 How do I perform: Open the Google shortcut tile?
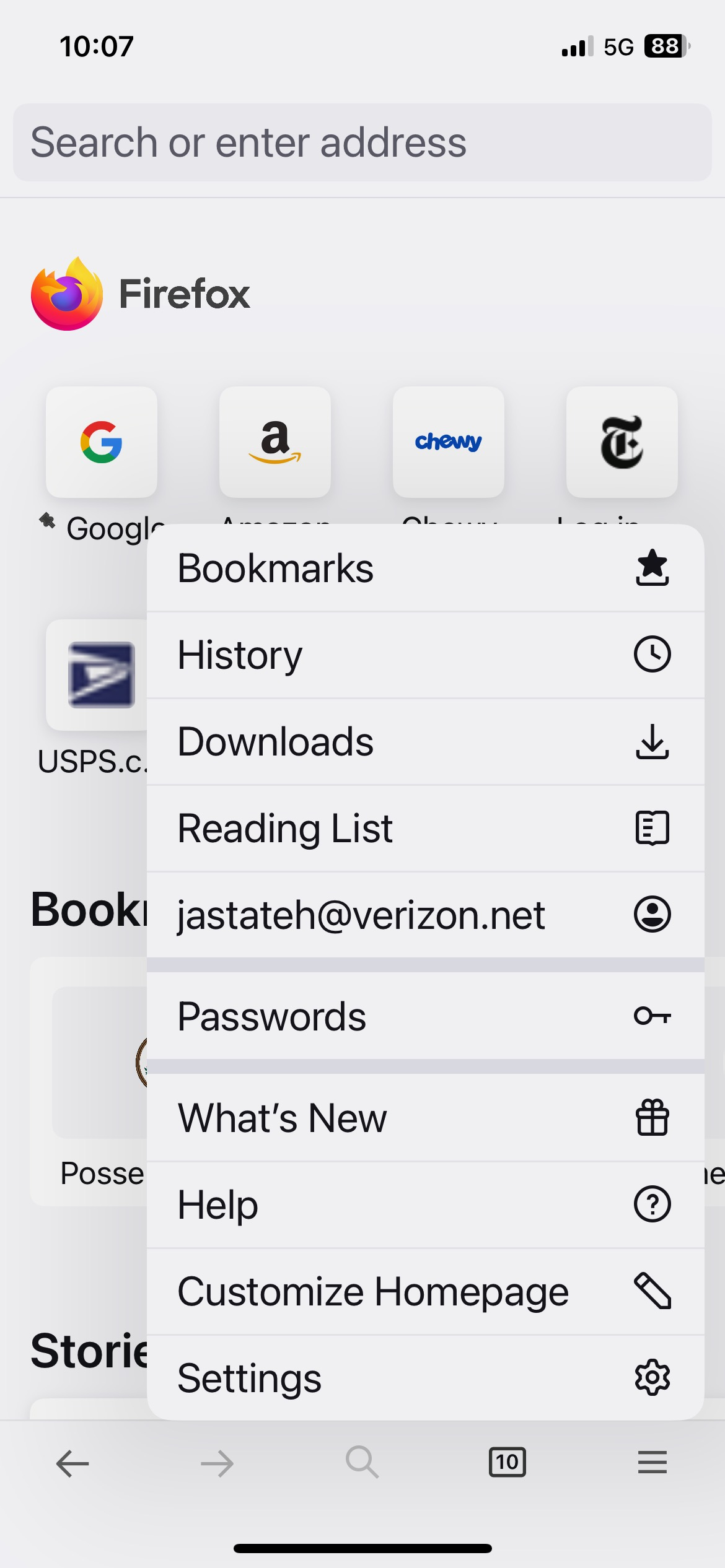point(102,442)
